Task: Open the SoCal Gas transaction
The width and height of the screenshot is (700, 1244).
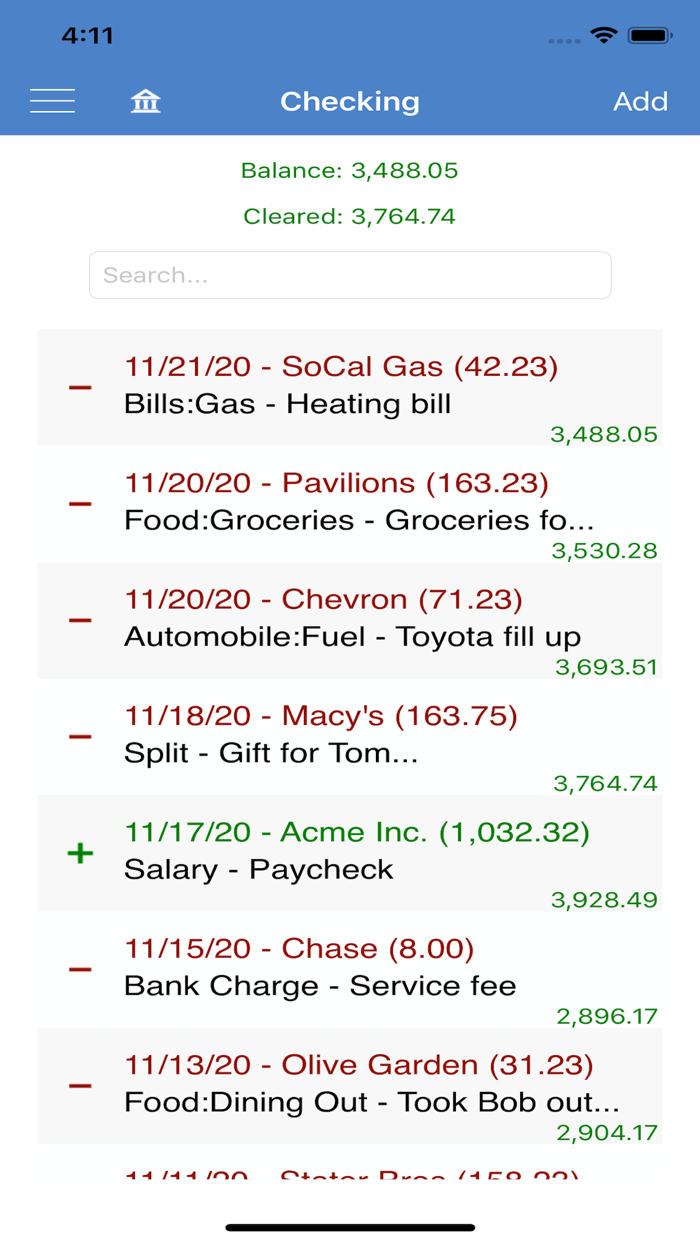Action: (350, 387)
